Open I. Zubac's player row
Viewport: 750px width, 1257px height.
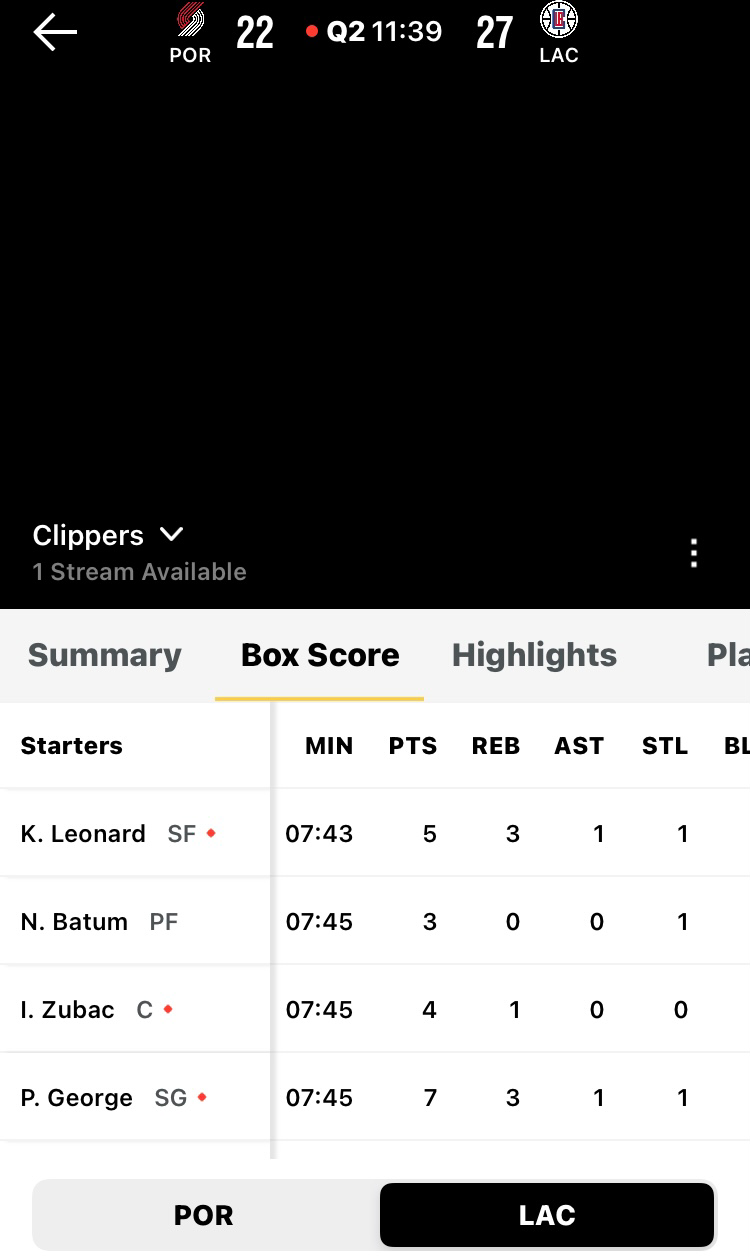pos(375,1009)
